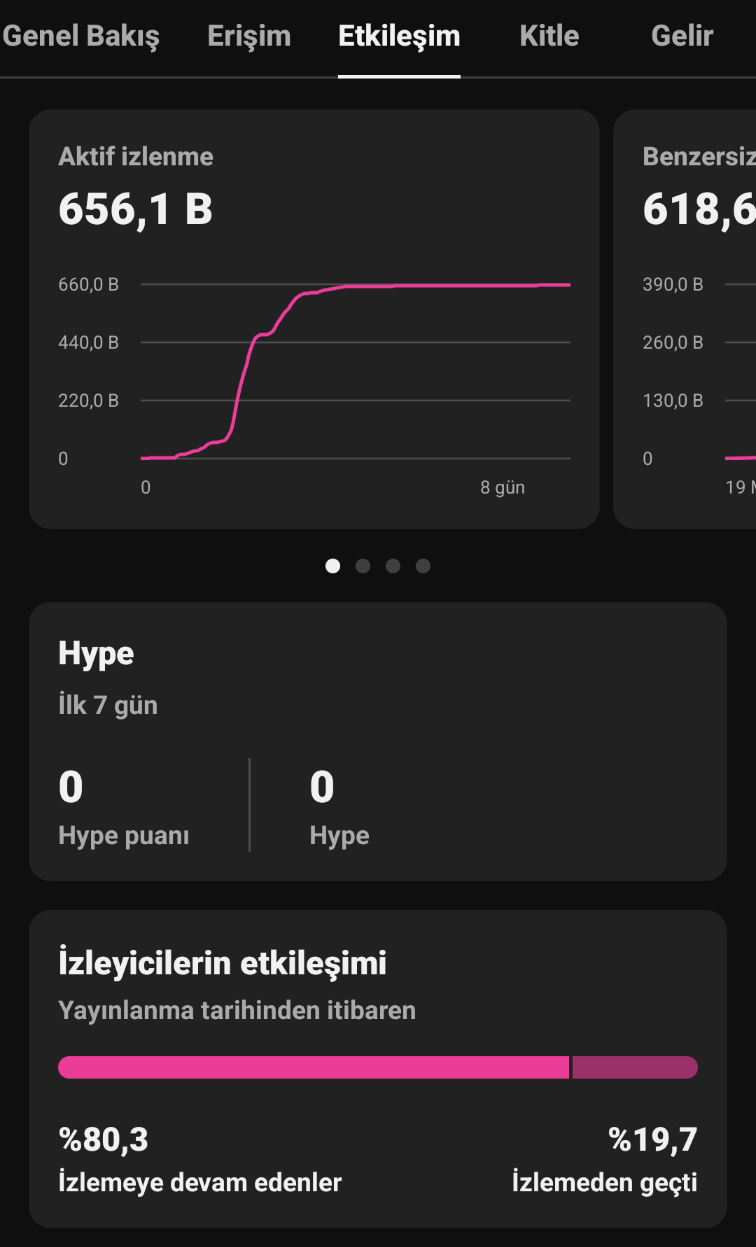
Task: Open the İzleyicilerin etkileşimi card
Action: 378,1069
